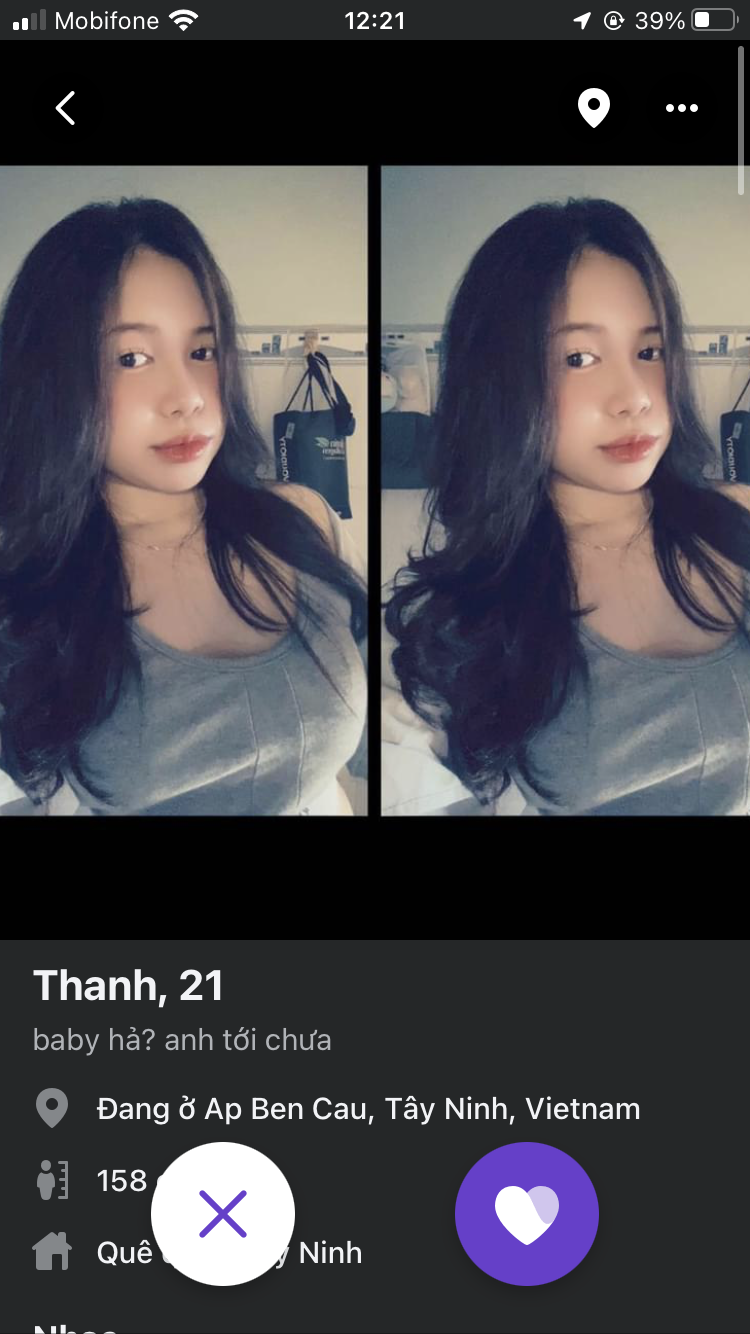Viewport: 750px width, 1334px height.
Task: Go back using the top-left arrow
Action: [x=66, y=108]
